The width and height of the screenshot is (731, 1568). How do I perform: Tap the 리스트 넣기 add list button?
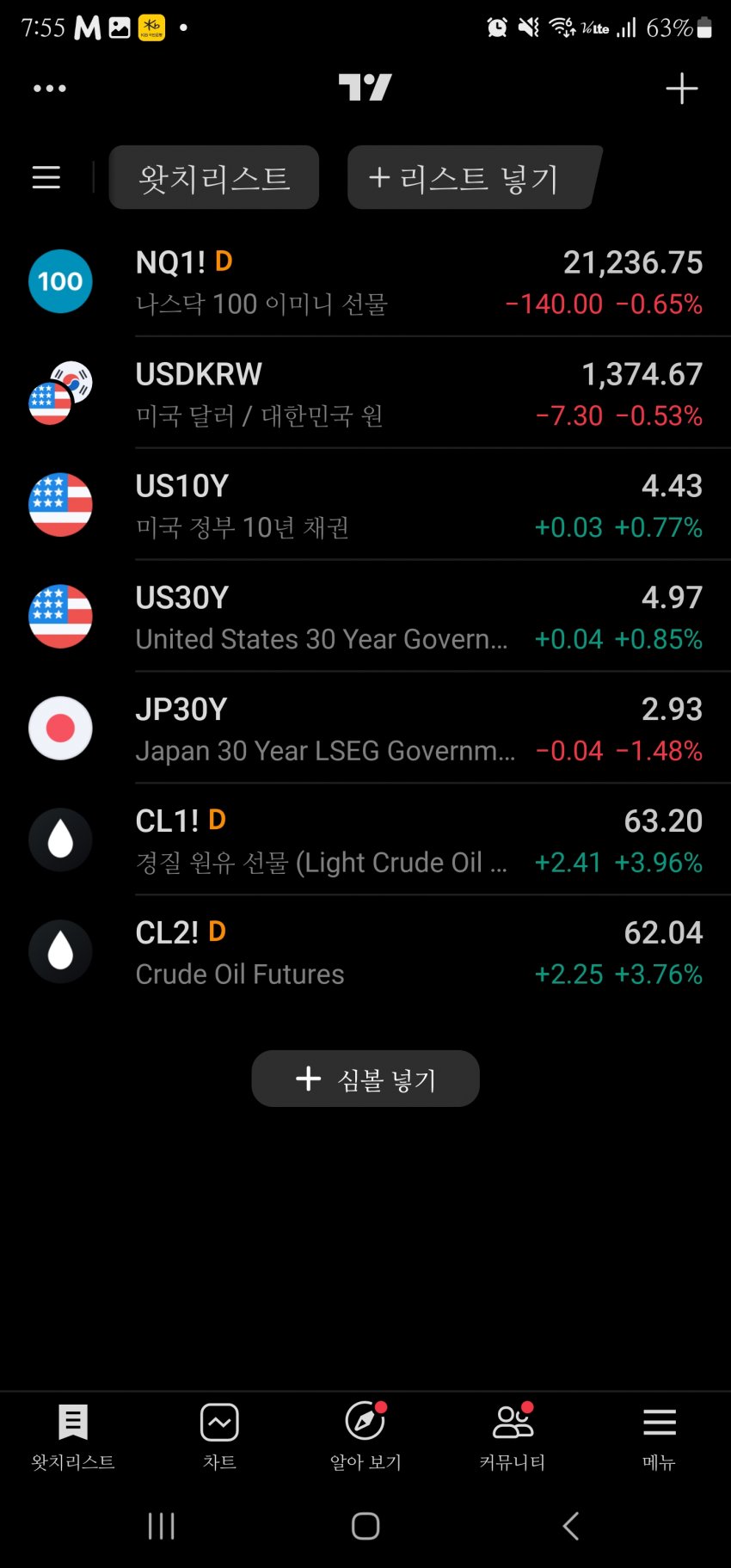pos(472,177)
